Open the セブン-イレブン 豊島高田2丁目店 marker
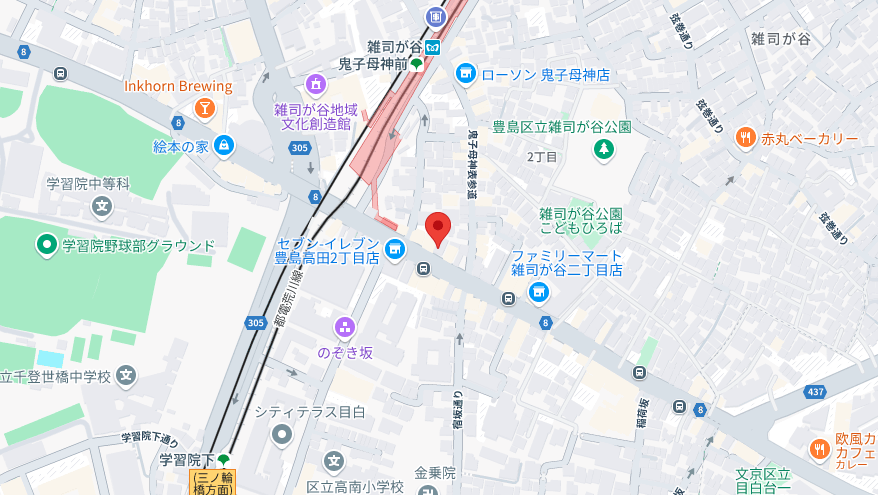This screenshot has height=495, width=878. 395,249
